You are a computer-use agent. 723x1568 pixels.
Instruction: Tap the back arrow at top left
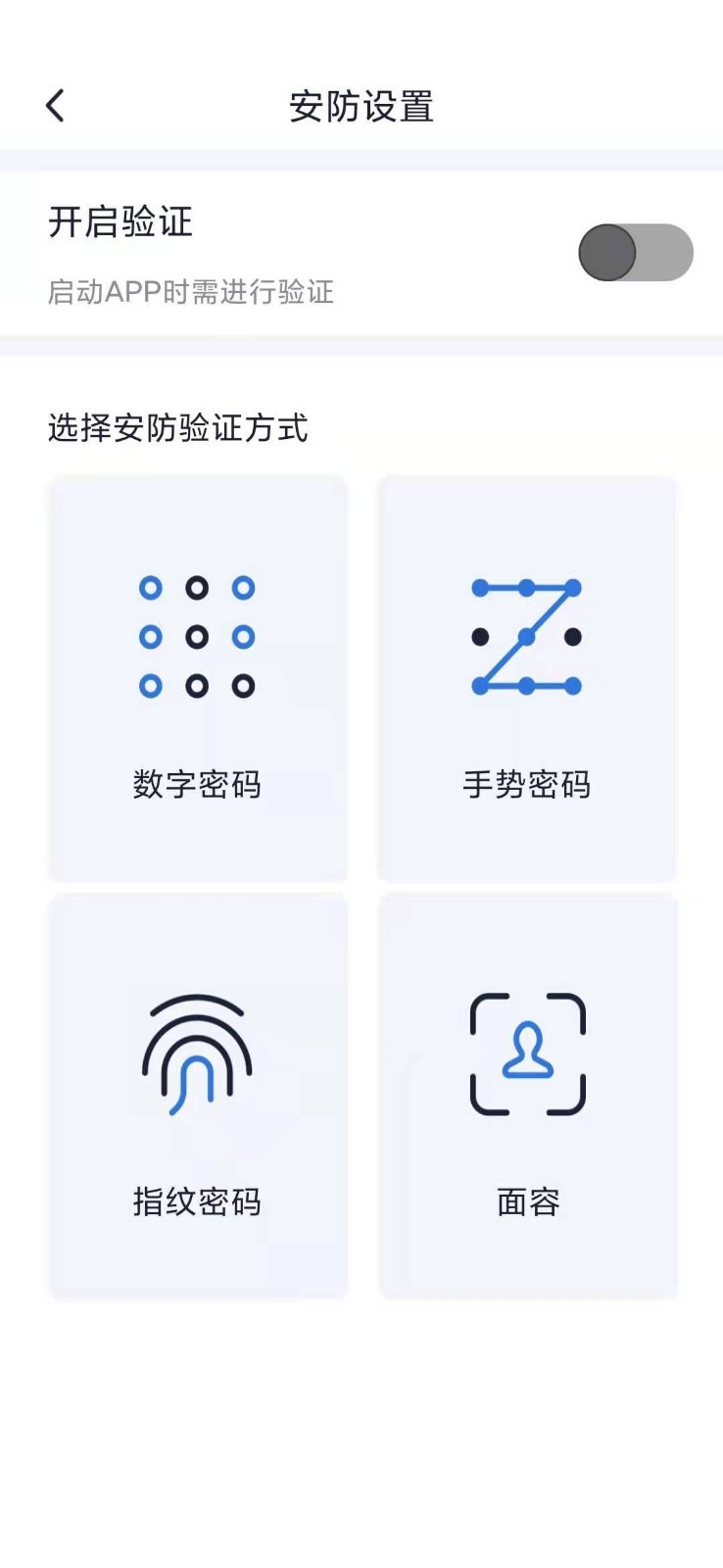coord(55,104)
